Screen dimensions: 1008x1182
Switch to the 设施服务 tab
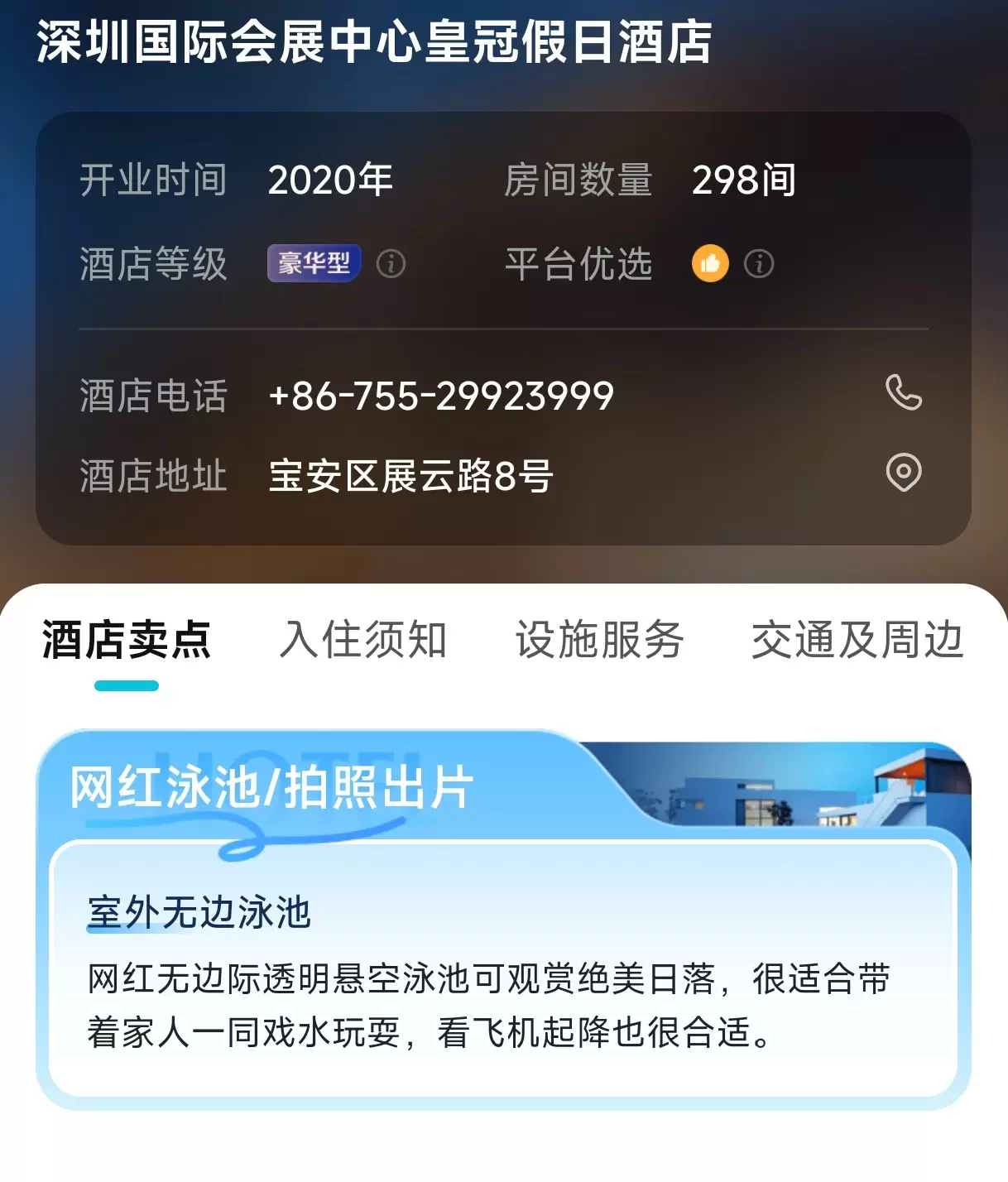click(x=599, y=640)
